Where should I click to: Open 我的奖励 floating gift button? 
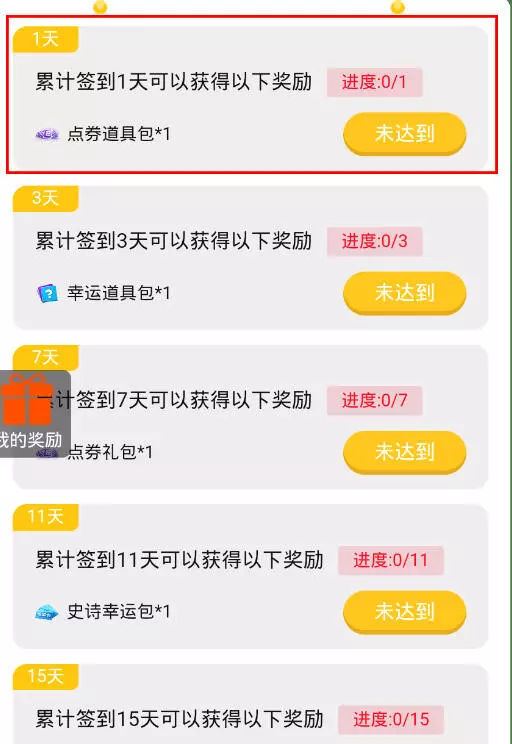tap(33, 414)
